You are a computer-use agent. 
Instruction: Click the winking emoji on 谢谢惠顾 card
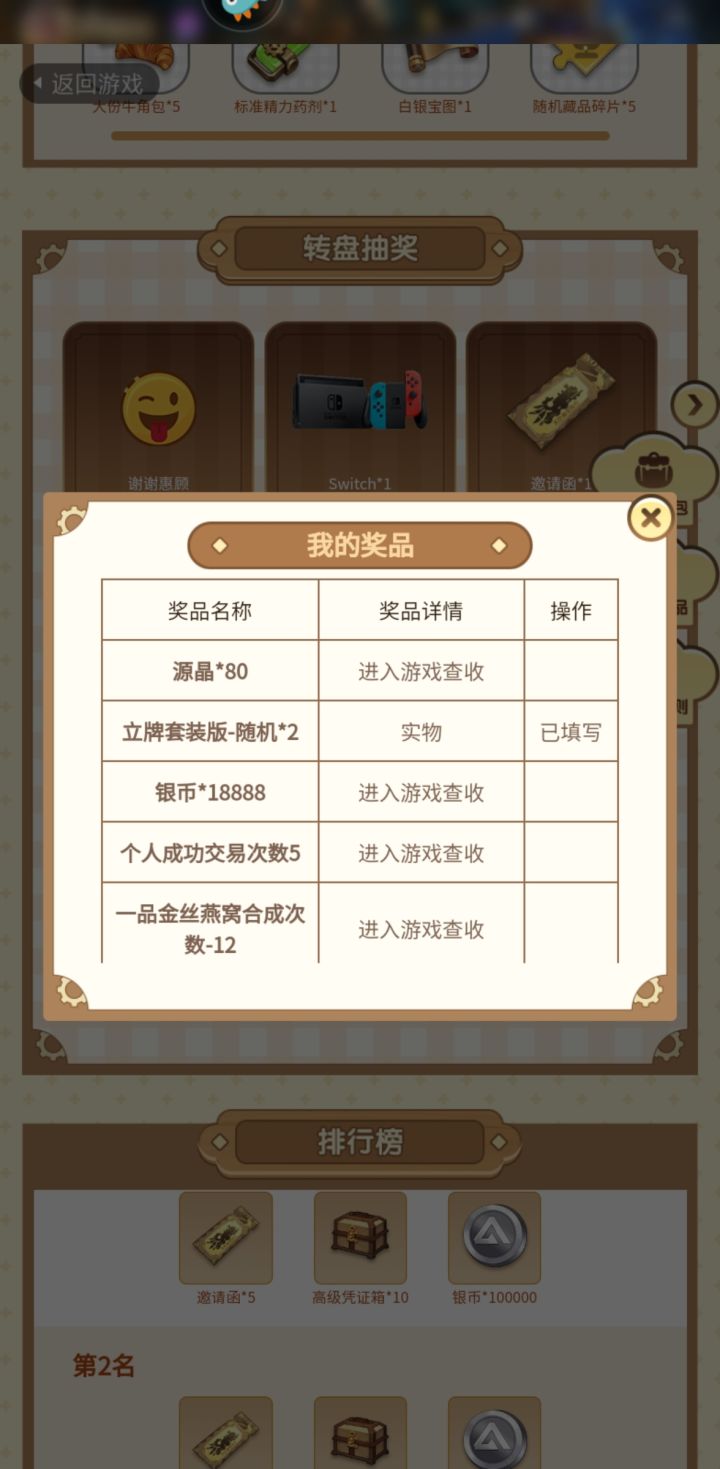pos(158,408)
